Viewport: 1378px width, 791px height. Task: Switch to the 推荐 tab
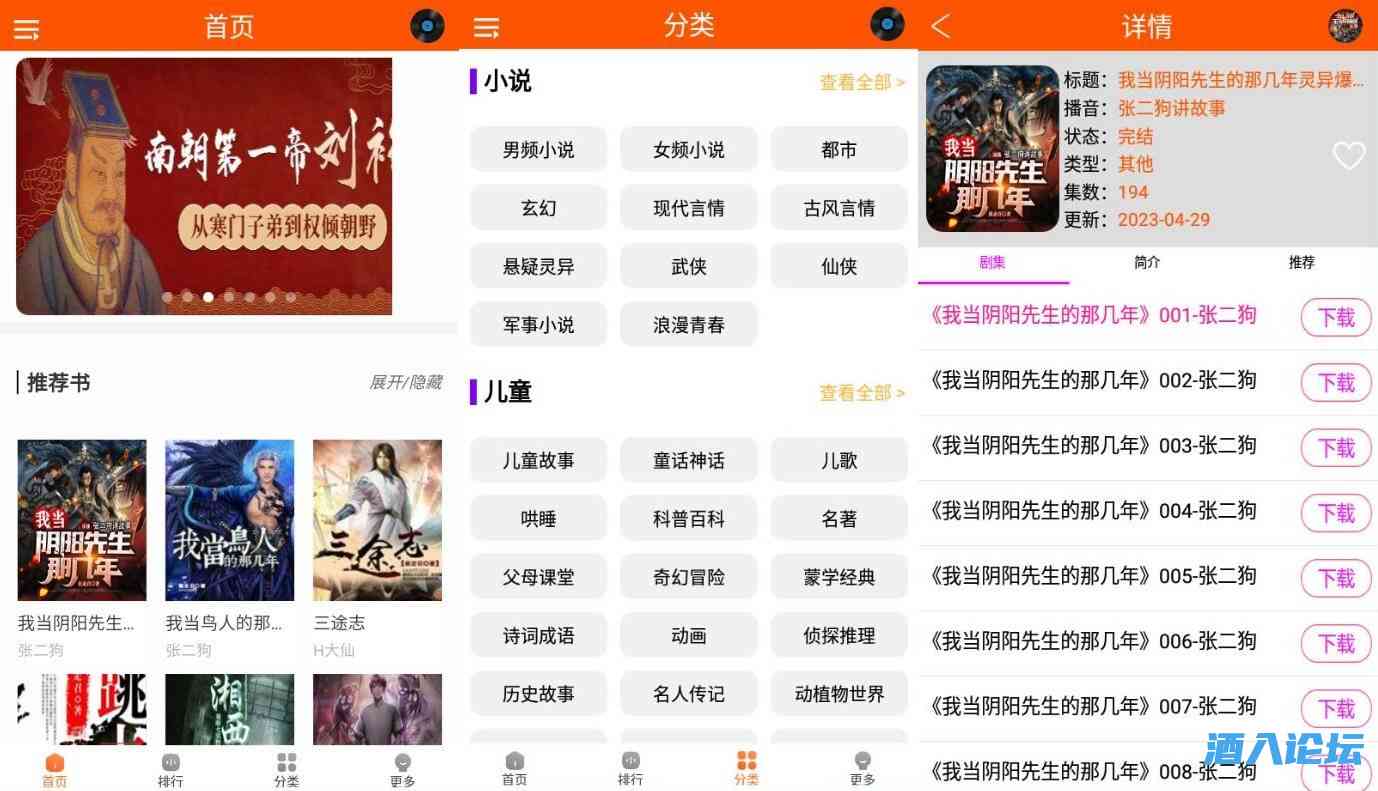pos(1301,263)
